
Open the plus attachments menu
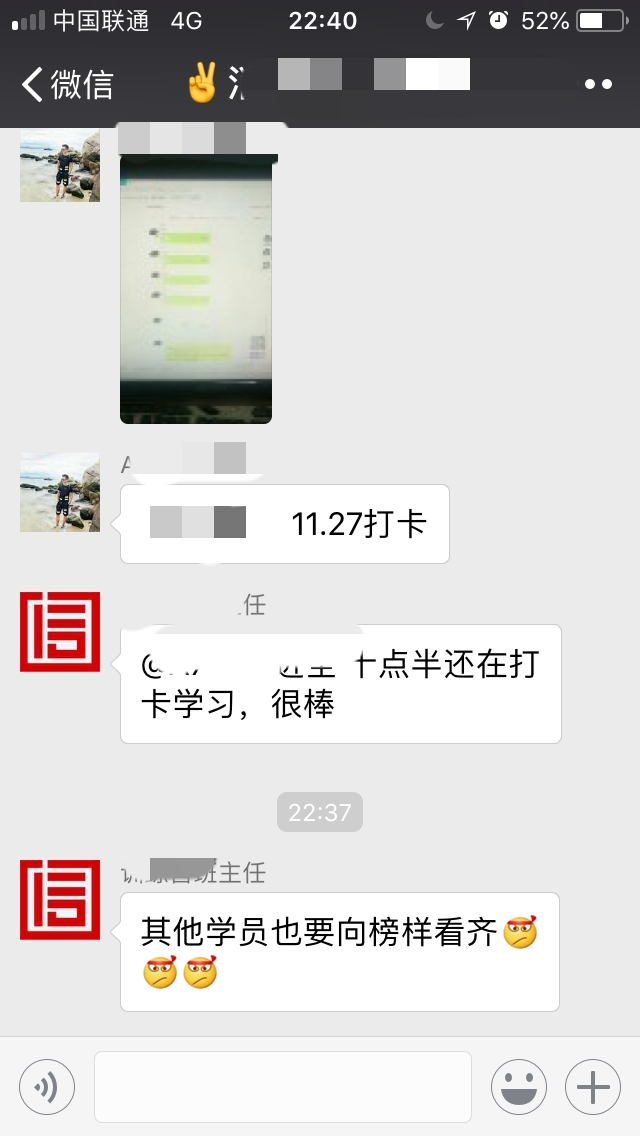pos(593,1086)
